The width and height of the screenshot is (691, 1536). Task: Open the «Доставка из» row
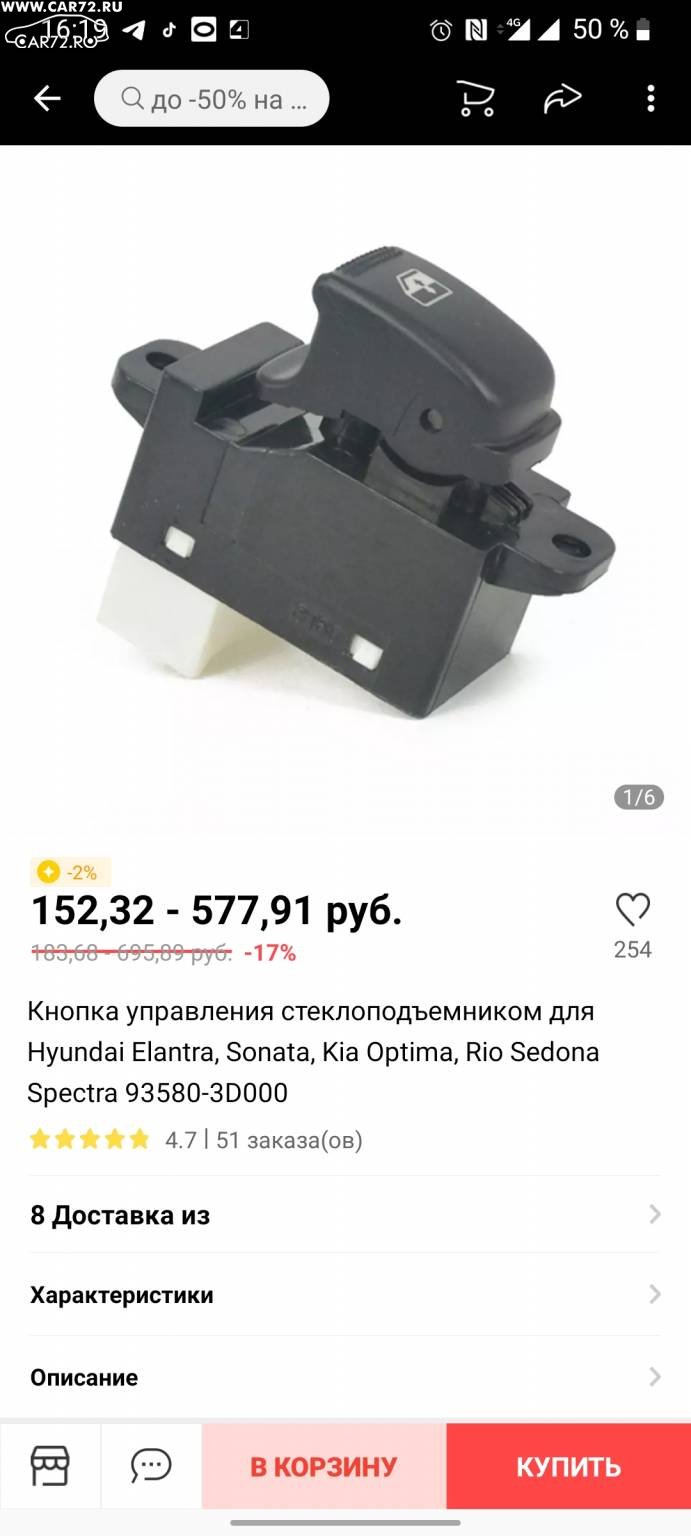coord(345,1215)
